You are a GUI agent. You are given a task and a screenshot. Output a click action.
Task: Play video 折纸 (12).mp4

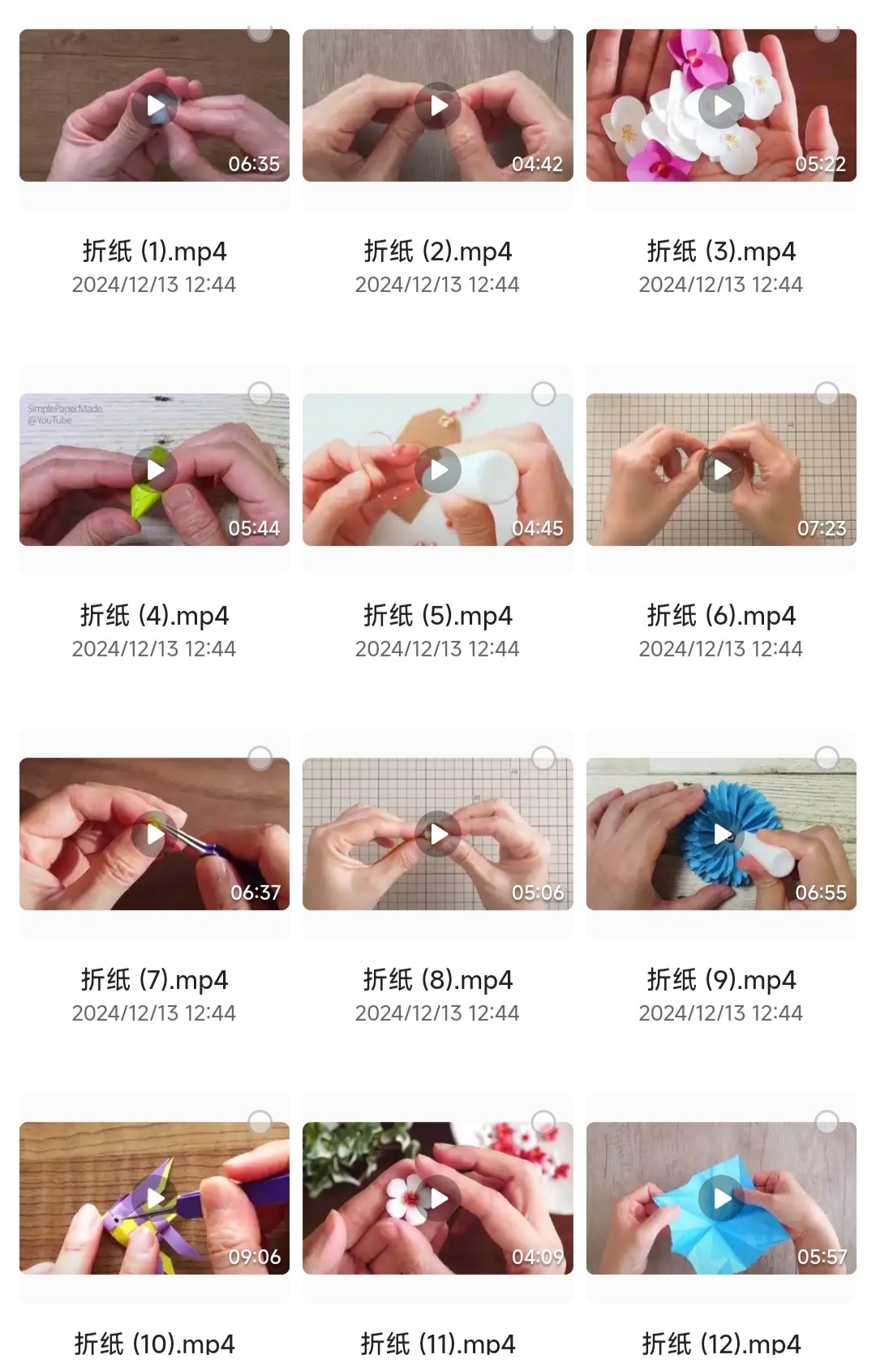coord(721,1198)
